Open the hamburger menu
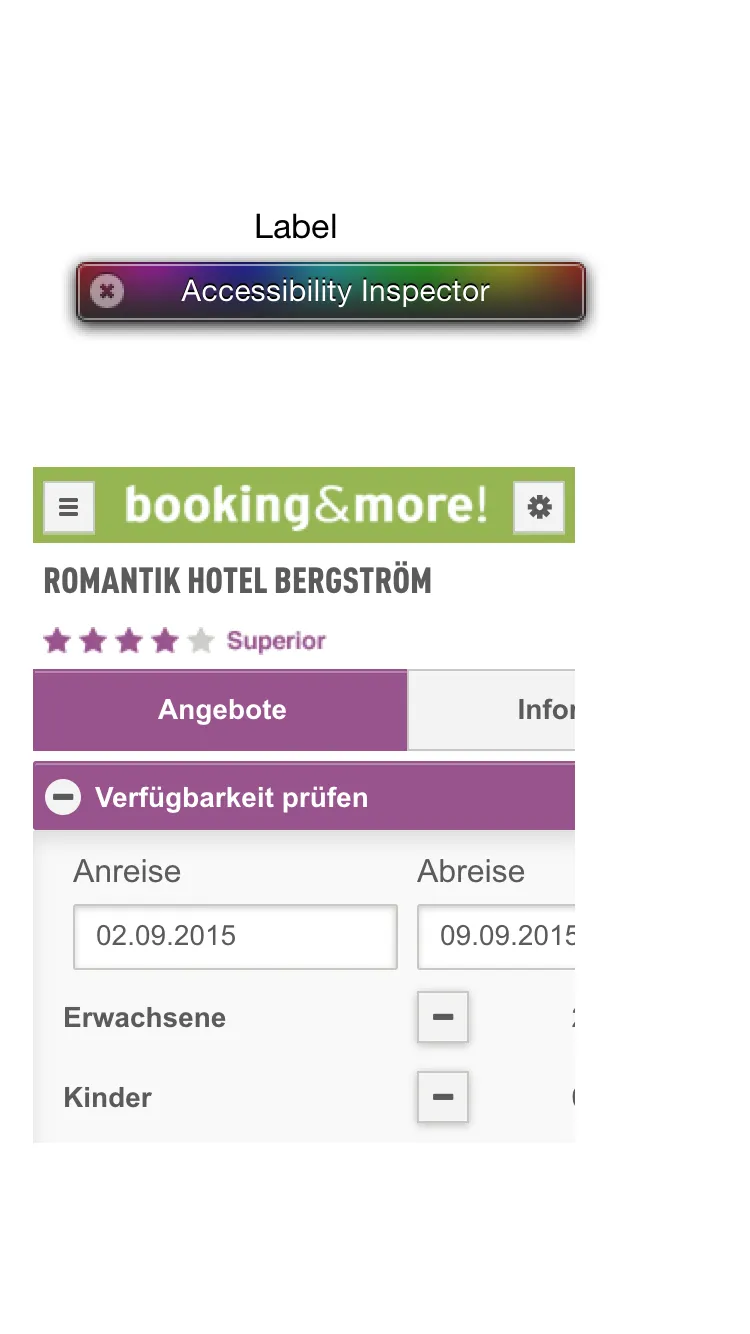The width and height of the screenshot is (750, 1334). [x=69, y=507]
